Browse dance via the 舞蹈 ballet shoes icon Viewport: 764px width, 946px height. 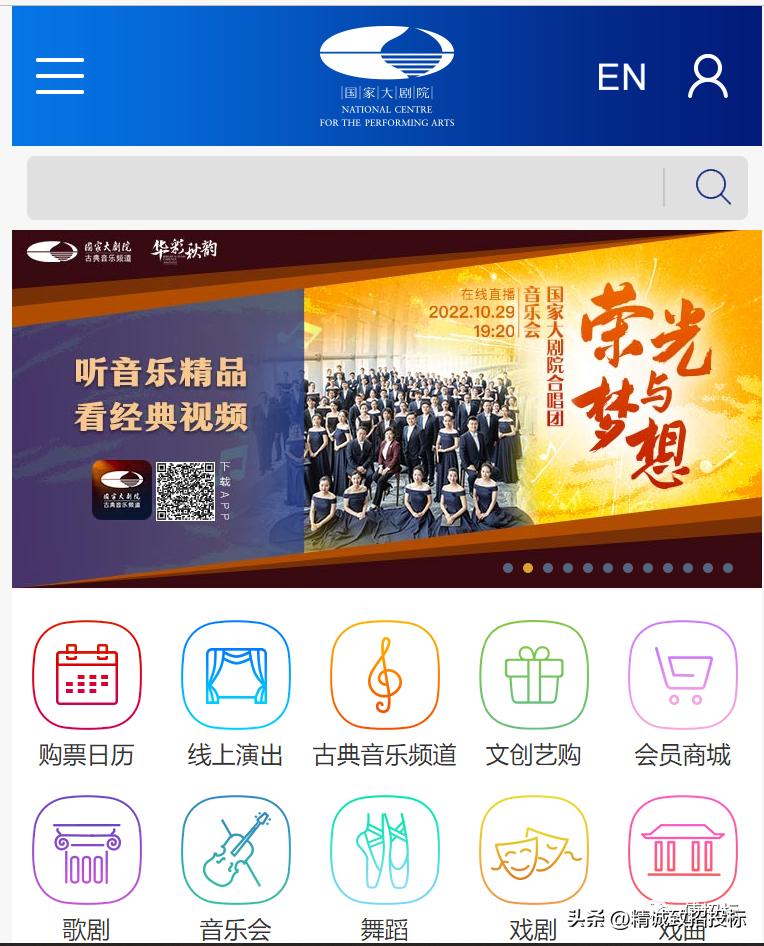385,850
